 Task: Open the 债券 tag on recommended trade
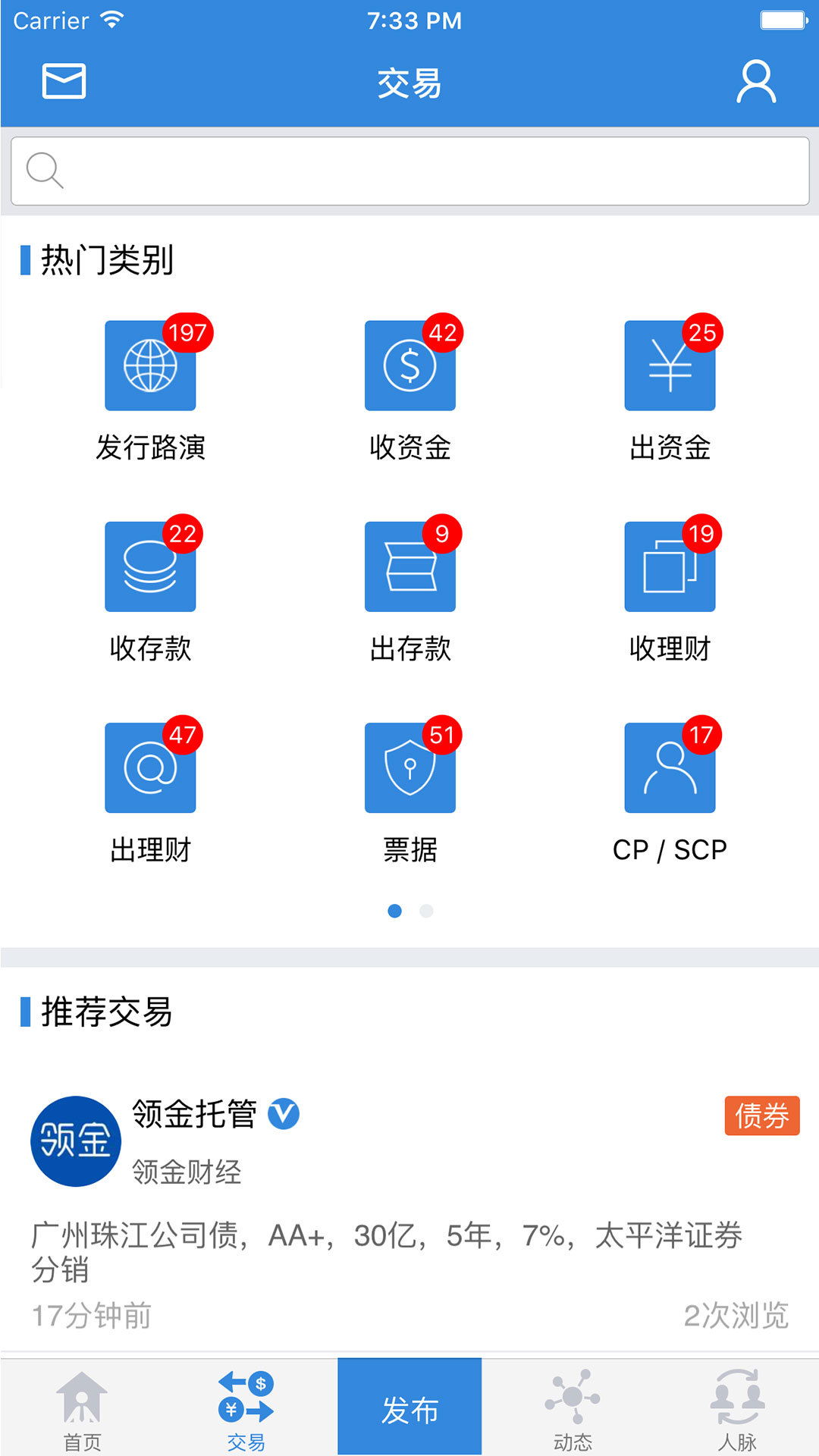click(762, 1115)
